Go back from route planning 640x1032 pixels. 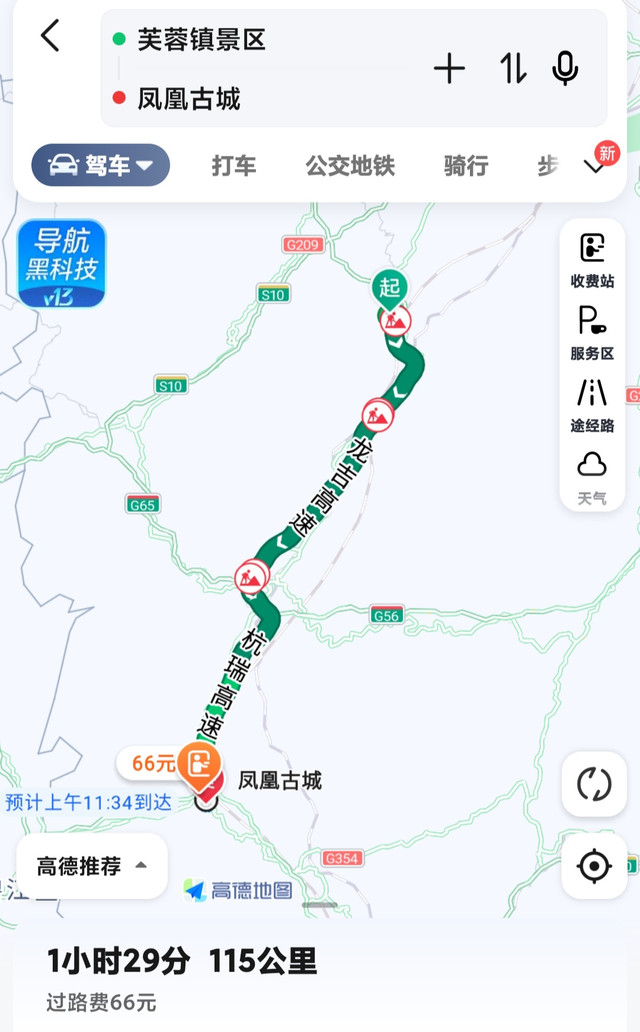[x=50, y=37]
